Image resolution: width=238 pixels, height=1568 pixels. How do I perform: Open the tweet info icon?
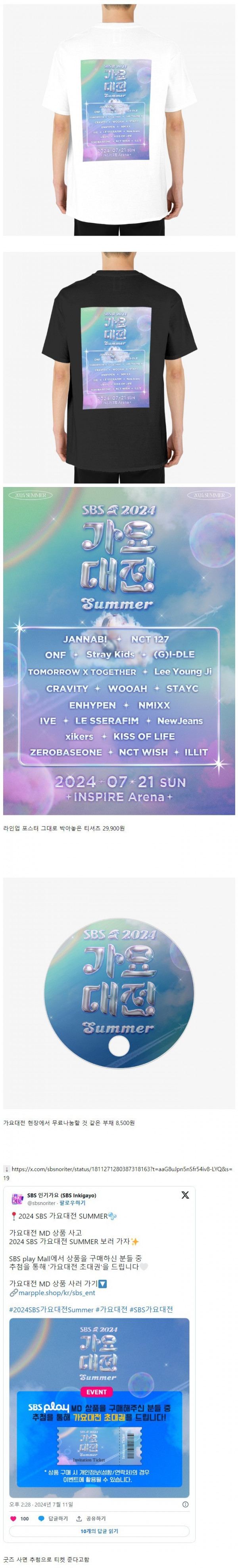point(185,1504)
